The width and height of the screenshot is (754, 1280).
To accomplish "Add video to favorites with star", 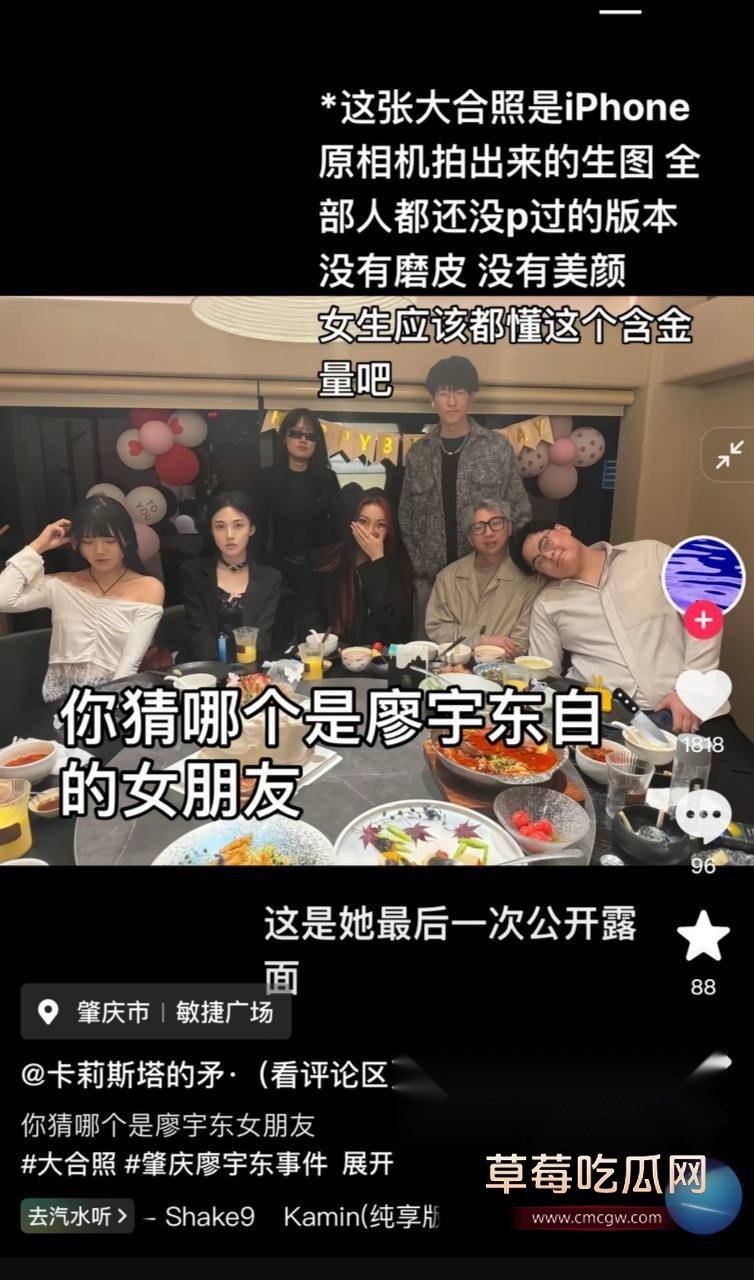I will [703, 936].
